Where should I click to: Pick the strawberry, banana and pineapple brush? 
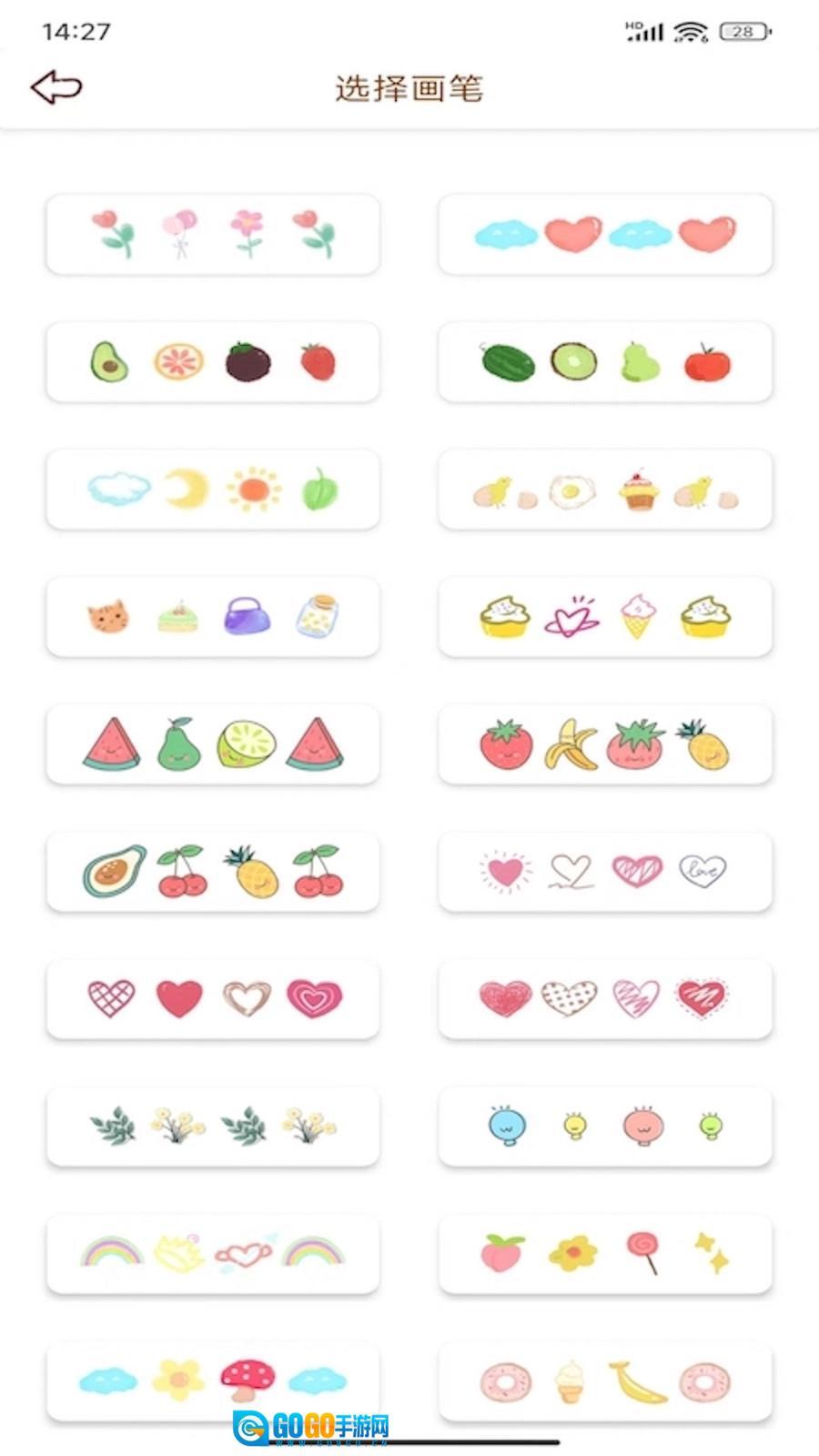(x=605, y=744)
